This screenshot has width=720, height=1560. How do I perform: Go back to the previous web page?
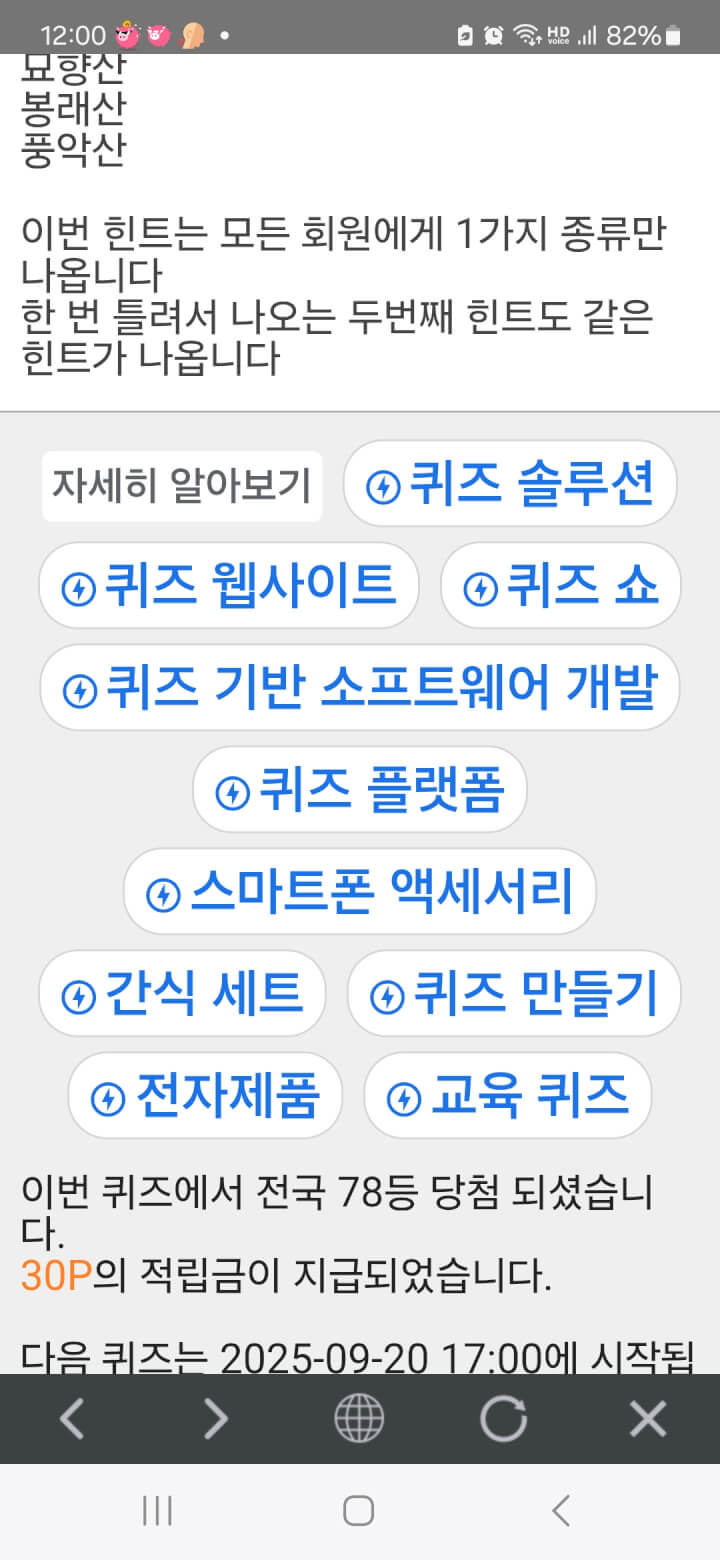pyautogui.click(x=71, y=1419)
